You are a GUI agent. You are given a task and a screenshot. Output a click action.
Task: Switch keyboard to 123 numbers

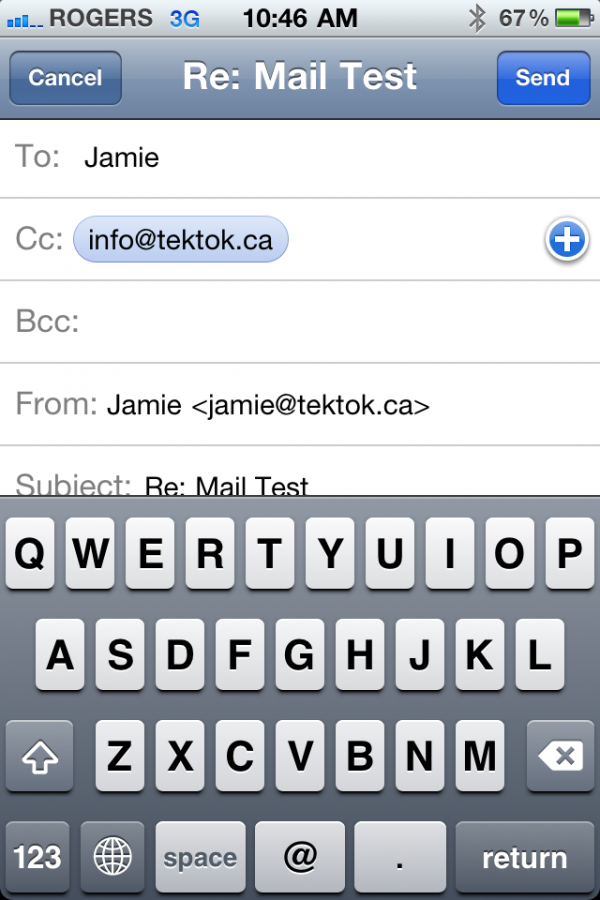pyautogui.click(x=38, y=857)
